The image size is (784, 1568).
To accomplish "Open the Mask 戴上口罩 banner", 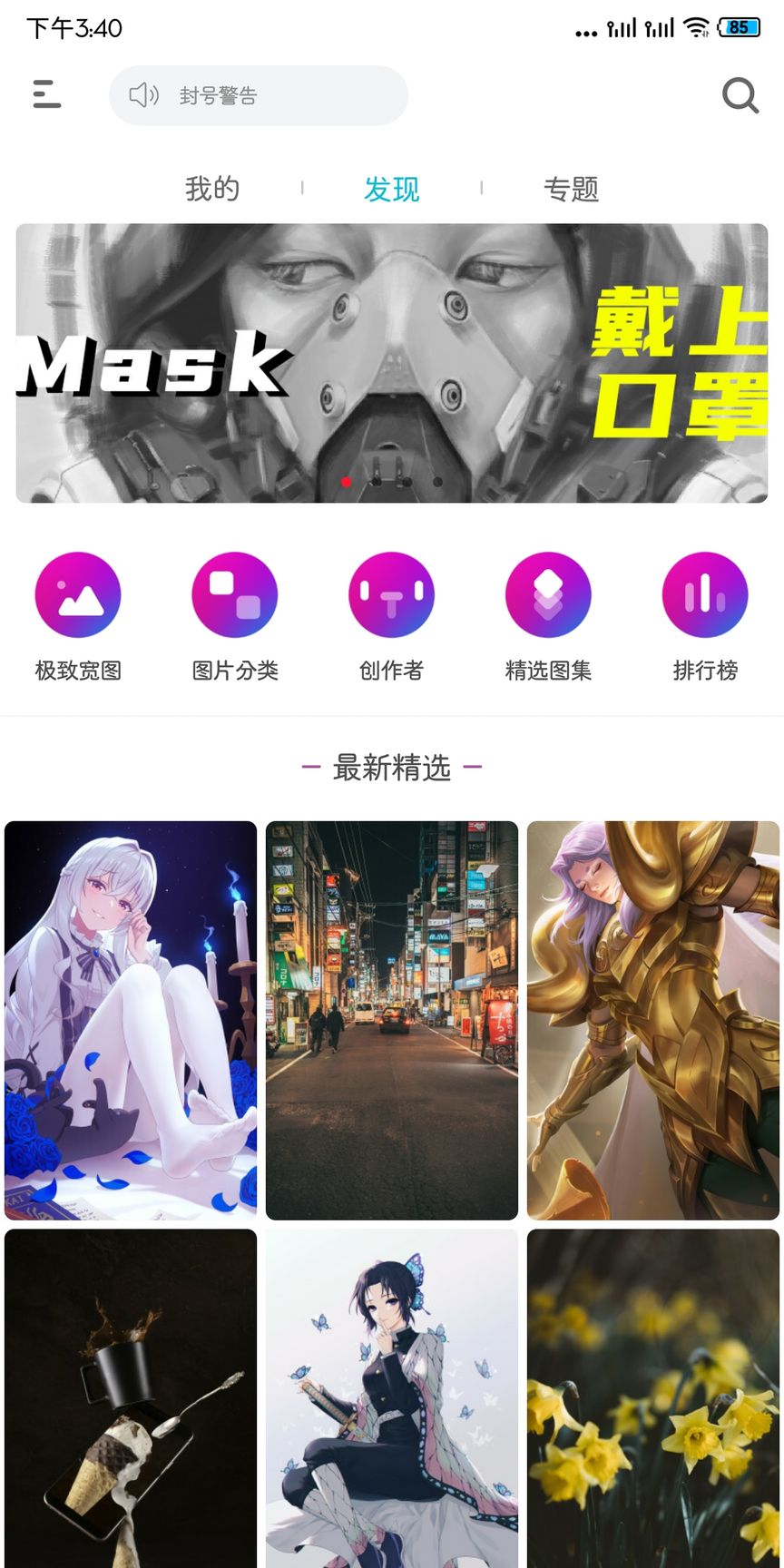I will coord(392,363).
